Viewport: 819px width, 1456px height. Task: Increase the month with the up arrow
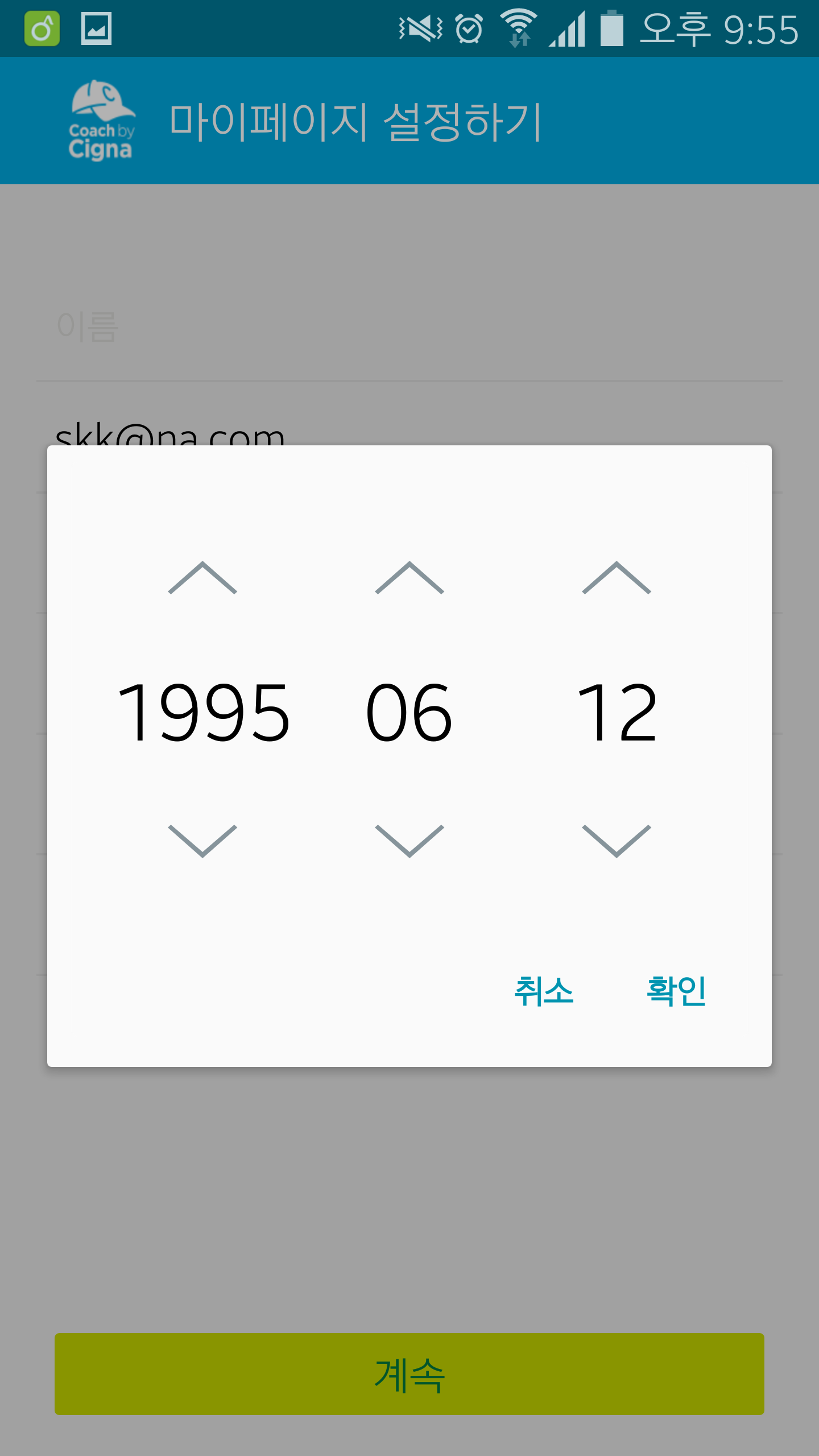click(409, 578)
